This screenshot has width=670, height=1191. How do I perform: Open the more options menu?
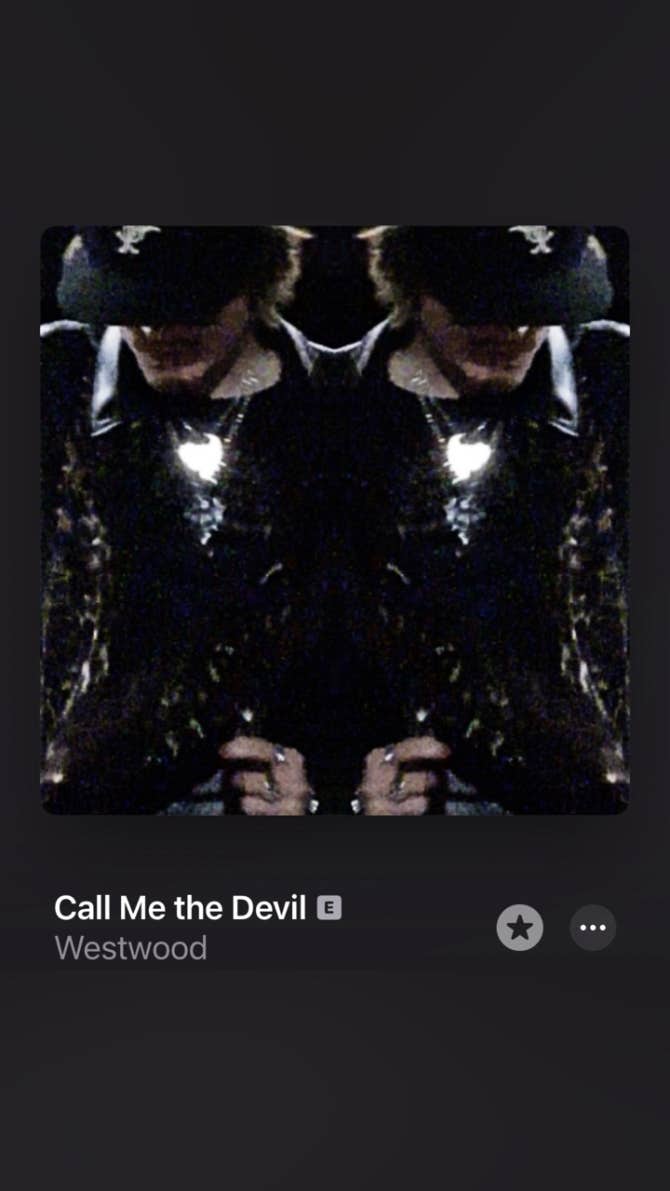(x=593, y=928)
